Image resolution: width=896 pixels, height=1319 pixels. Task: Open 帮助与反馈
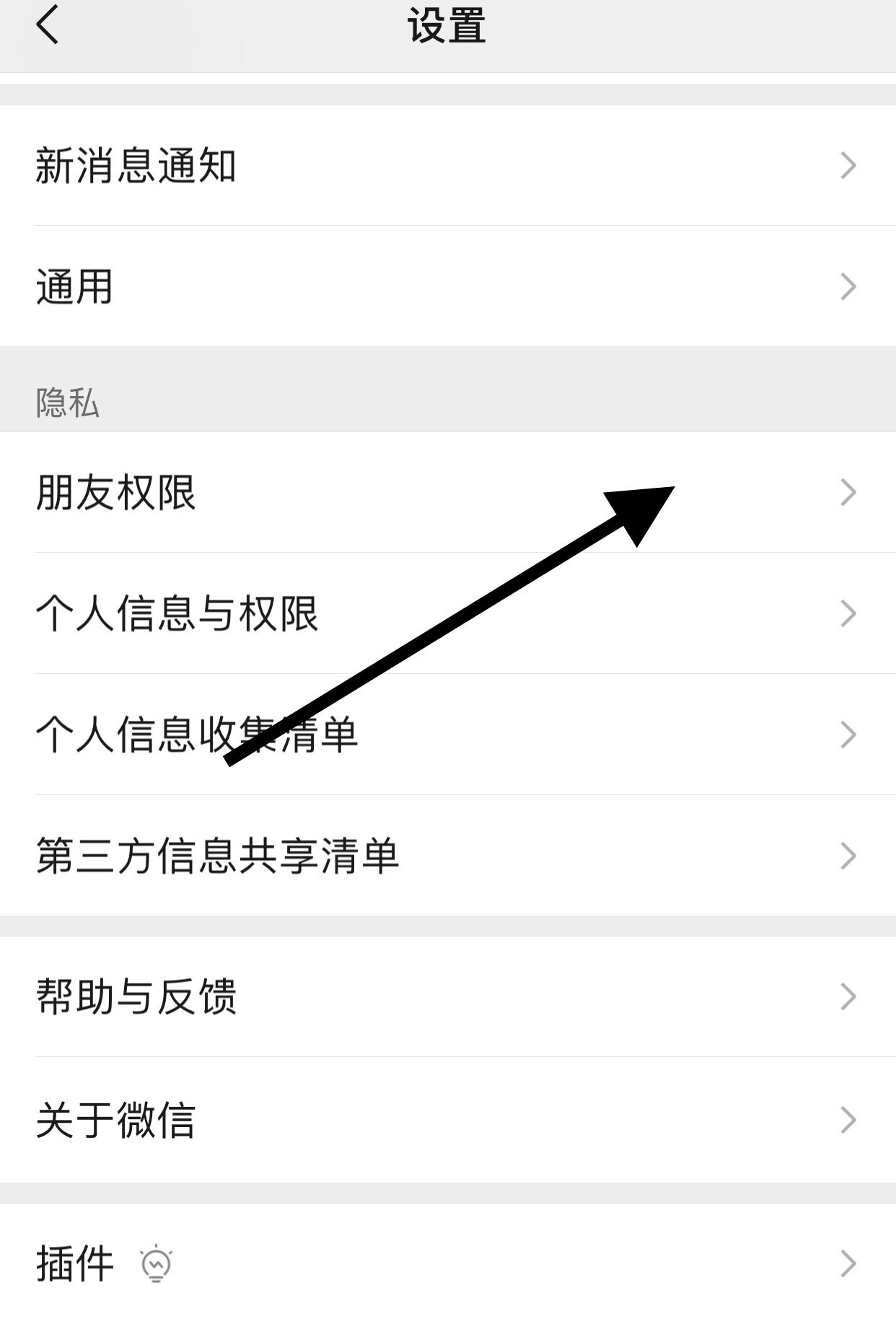(x=447, y=996)
